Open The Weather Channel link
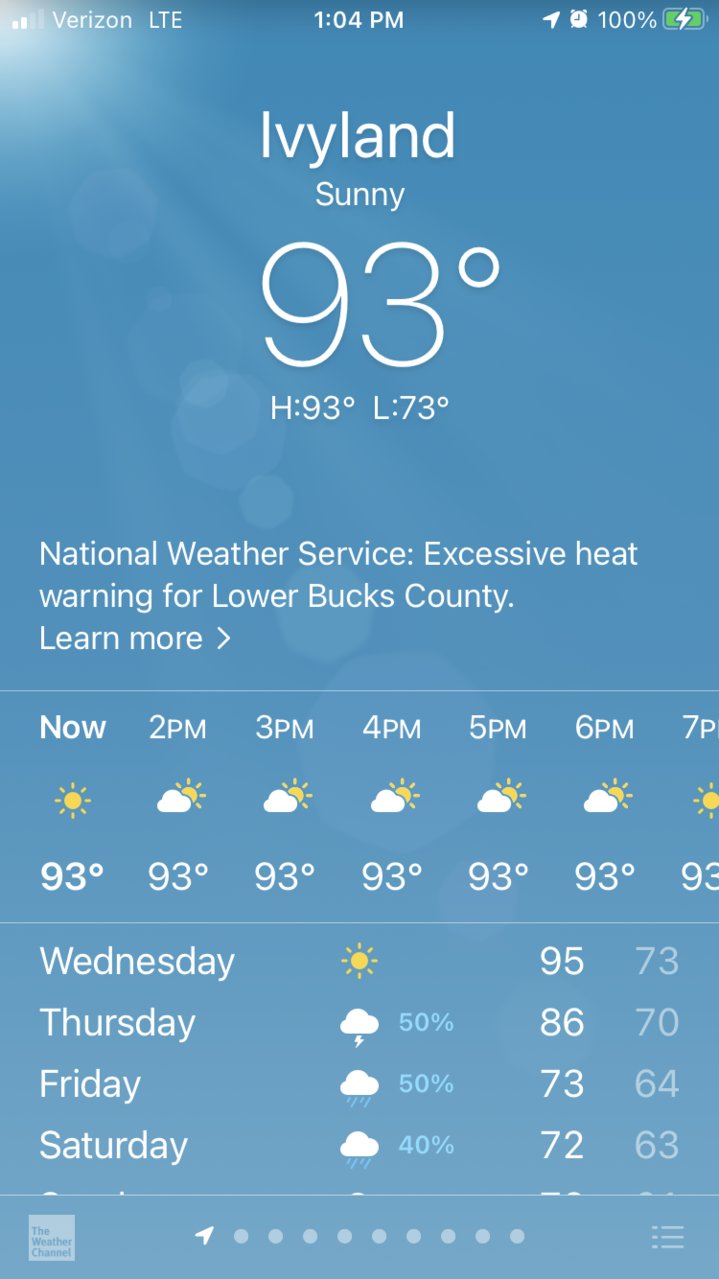Screen dimensions: 719x1279 51,1238
